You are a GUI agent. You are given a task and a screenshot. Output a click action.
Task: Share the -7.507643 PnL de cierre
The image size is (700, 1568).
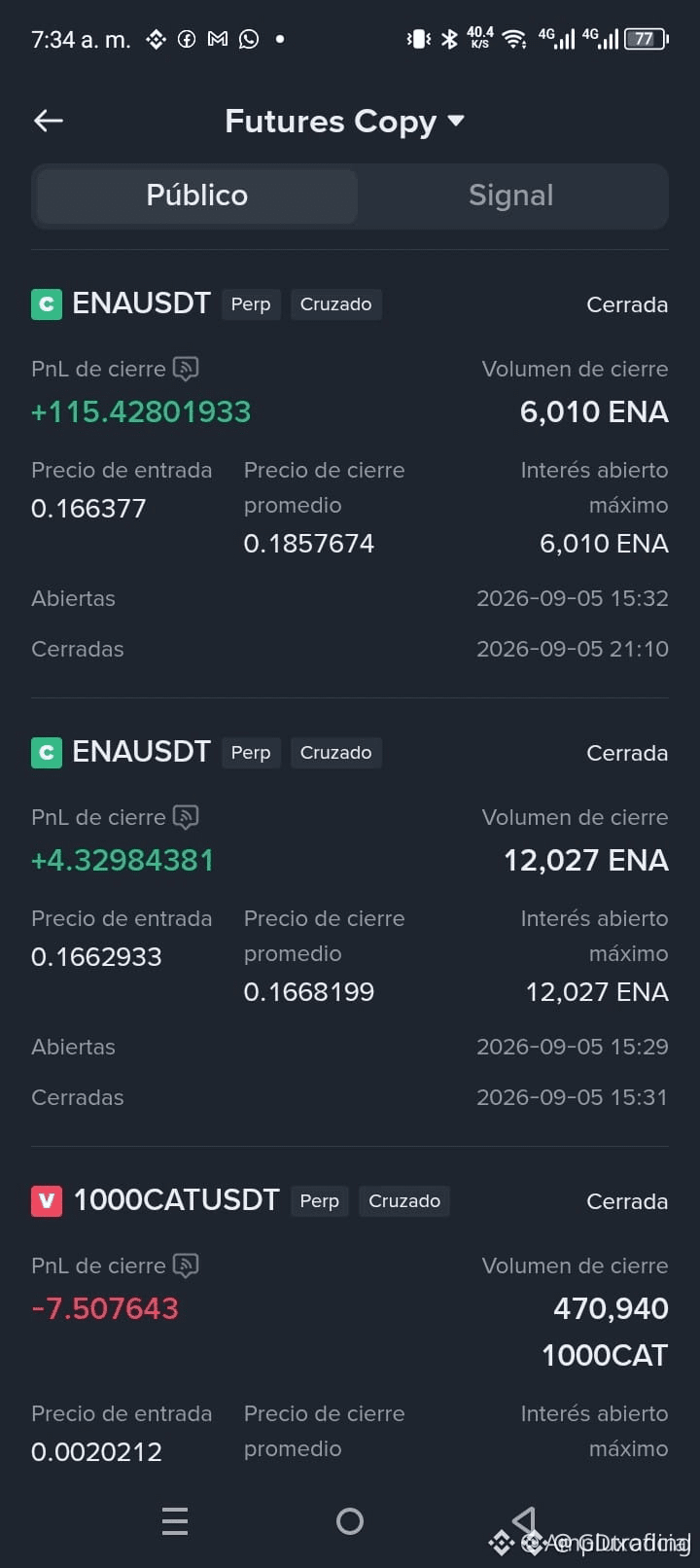click(x=186, y=1265)
